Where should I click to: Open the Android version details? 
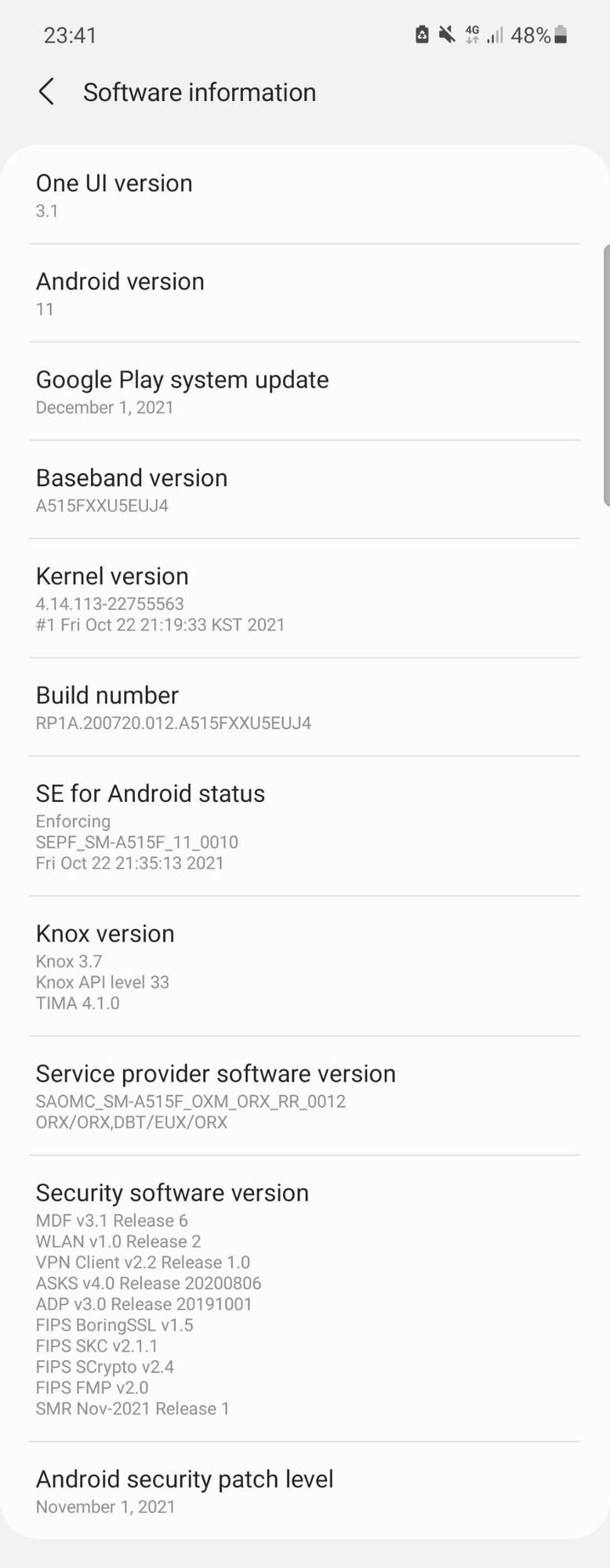[305, 293]
